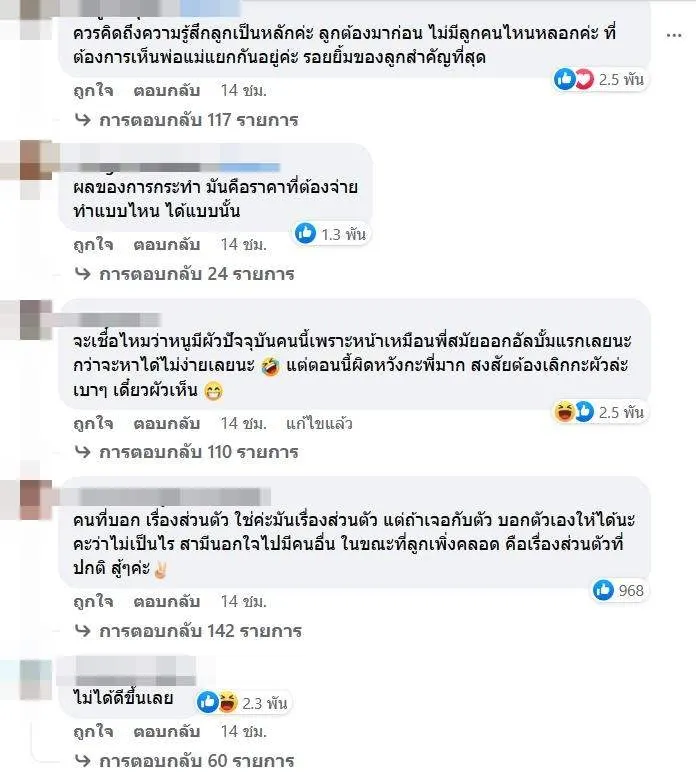The width and height of the screenshot is (696, 778).
Task: View the 968 reactions list
Action: 619,590
